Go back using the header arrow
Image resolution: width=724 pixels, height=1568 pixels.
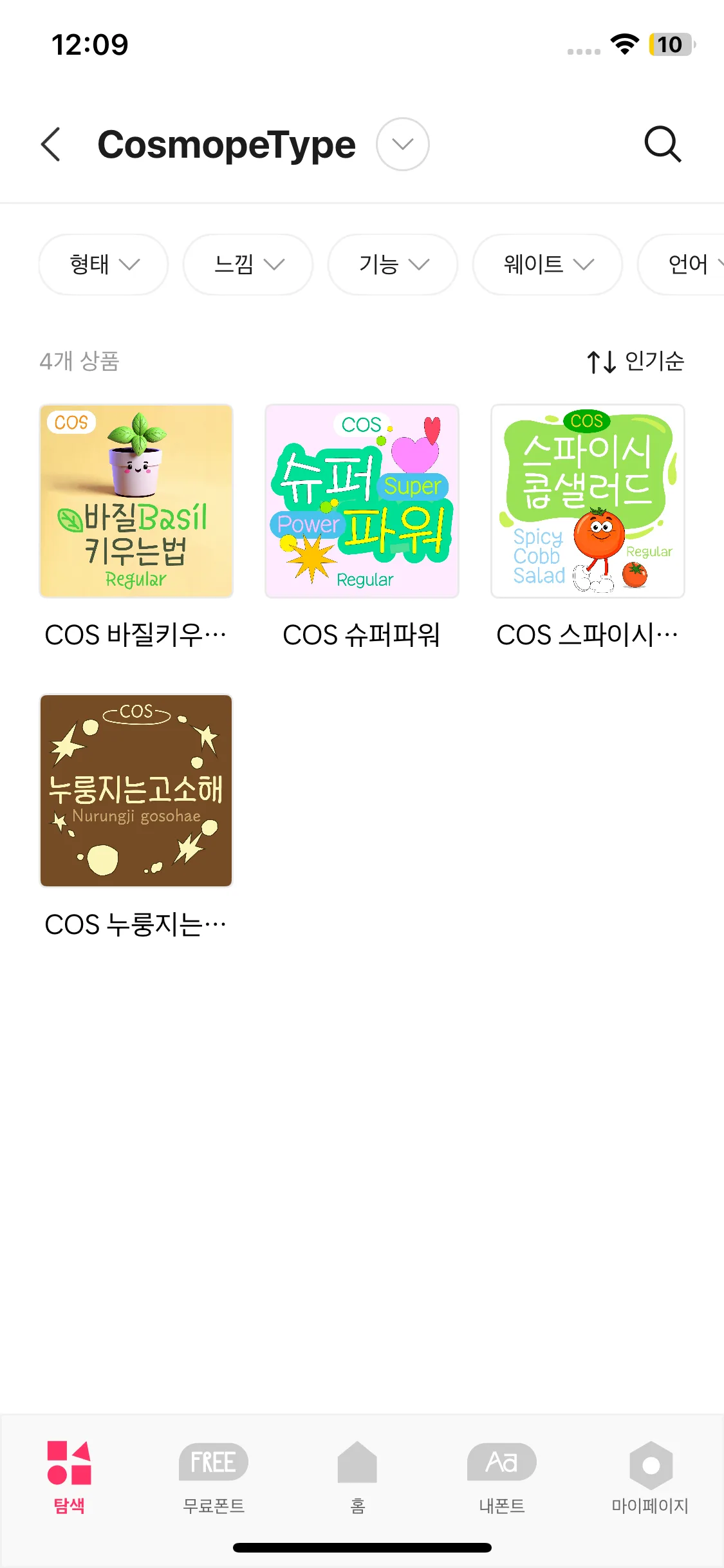pos(51,144)
